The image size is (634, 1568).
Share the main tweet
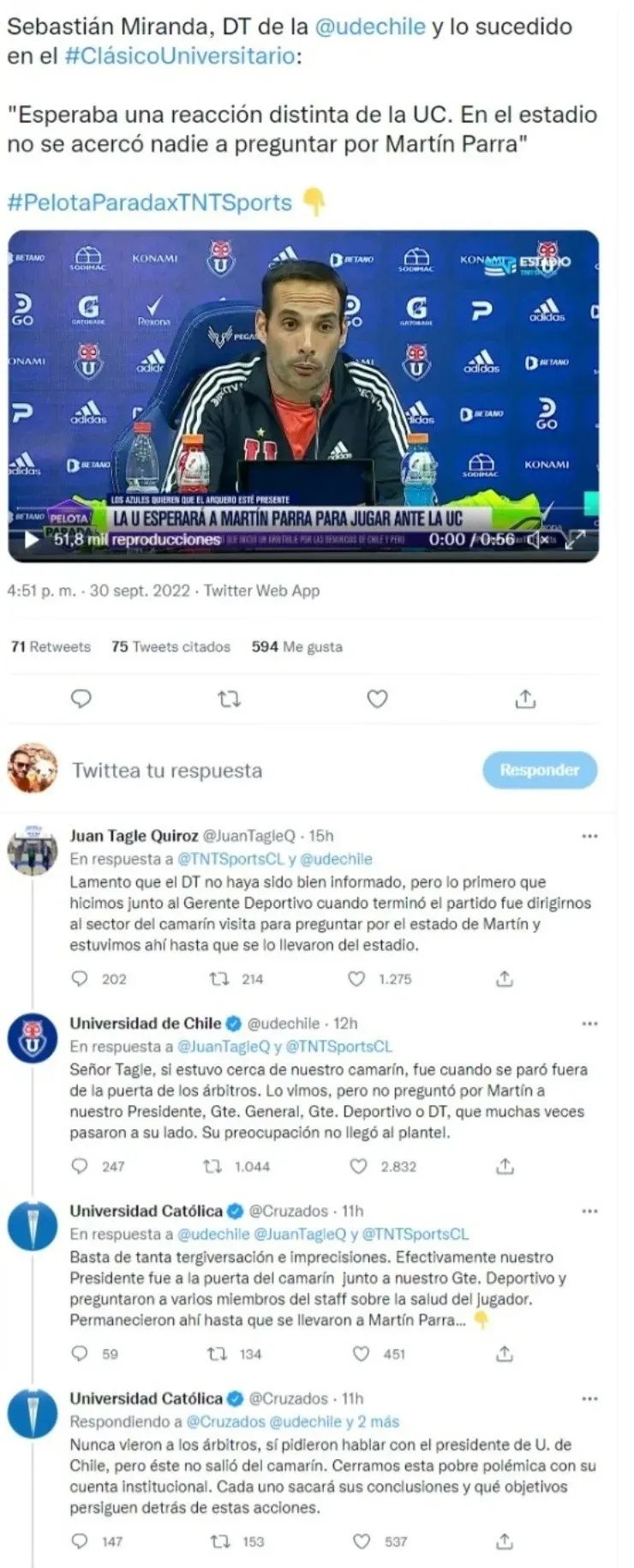pos(525,700)
